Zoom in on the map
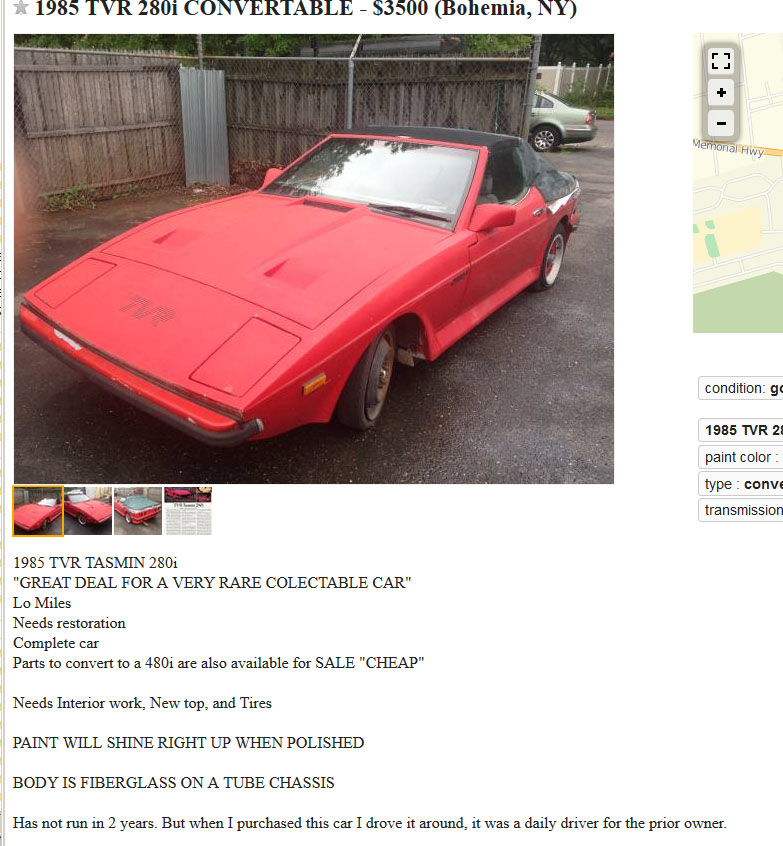The image size is (783, 846). tap(720, 92)
